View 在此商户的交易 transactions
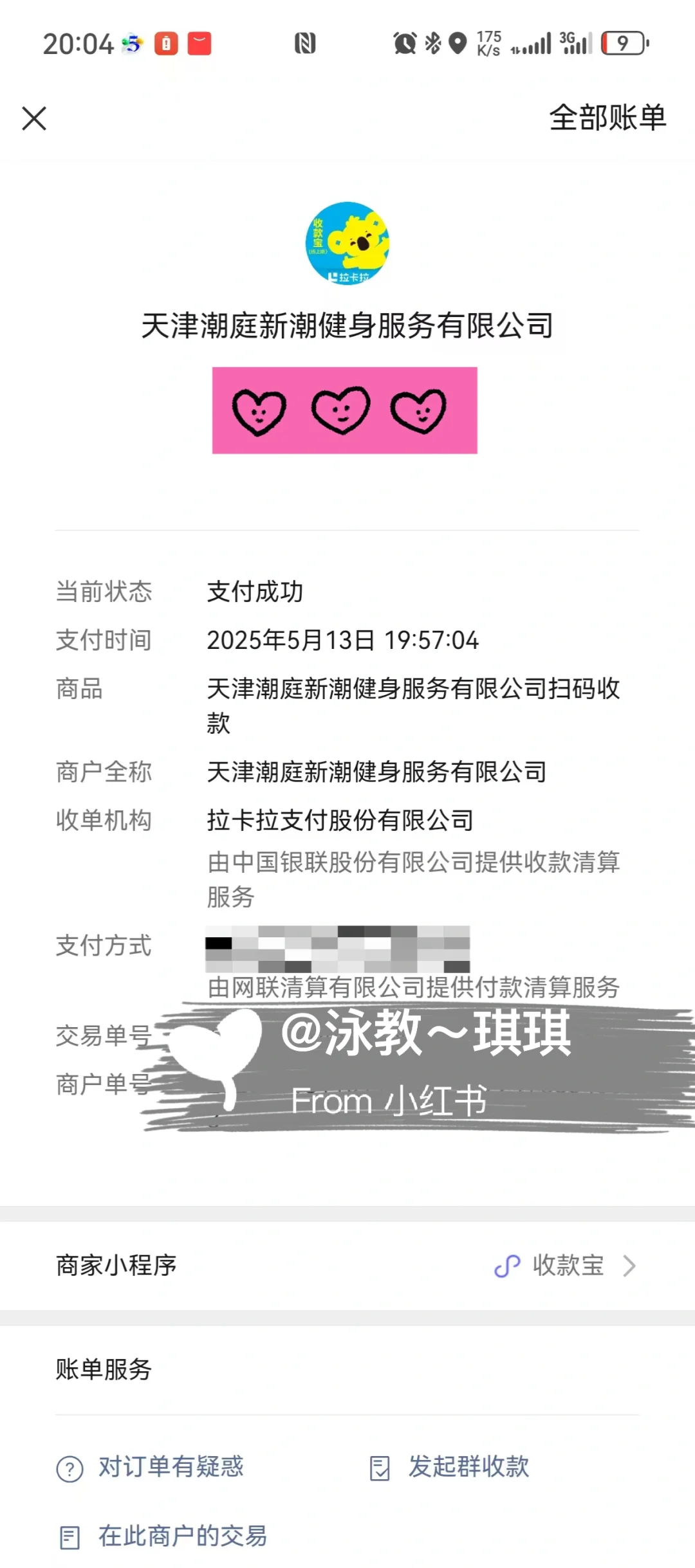 pos(163,1536)
